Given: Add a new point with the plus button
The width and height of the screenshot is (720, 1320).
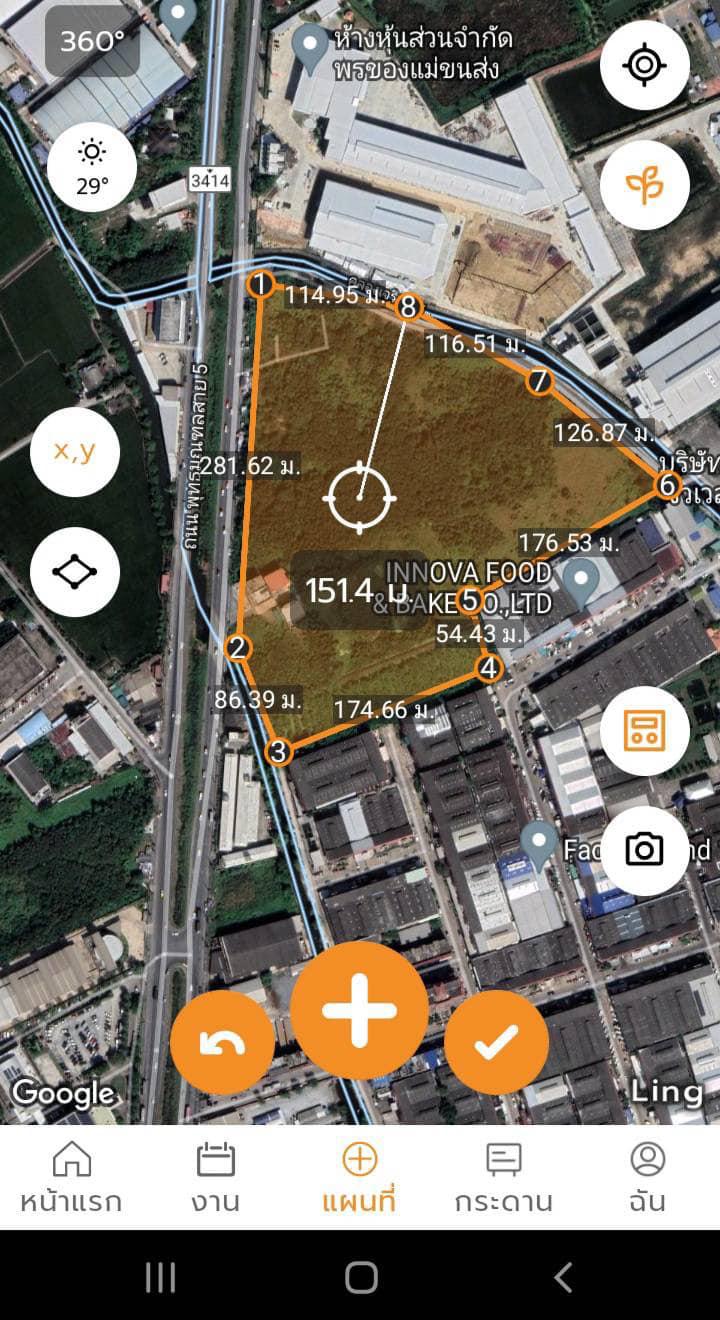Looking at the screenshot, I should 359,1010.
